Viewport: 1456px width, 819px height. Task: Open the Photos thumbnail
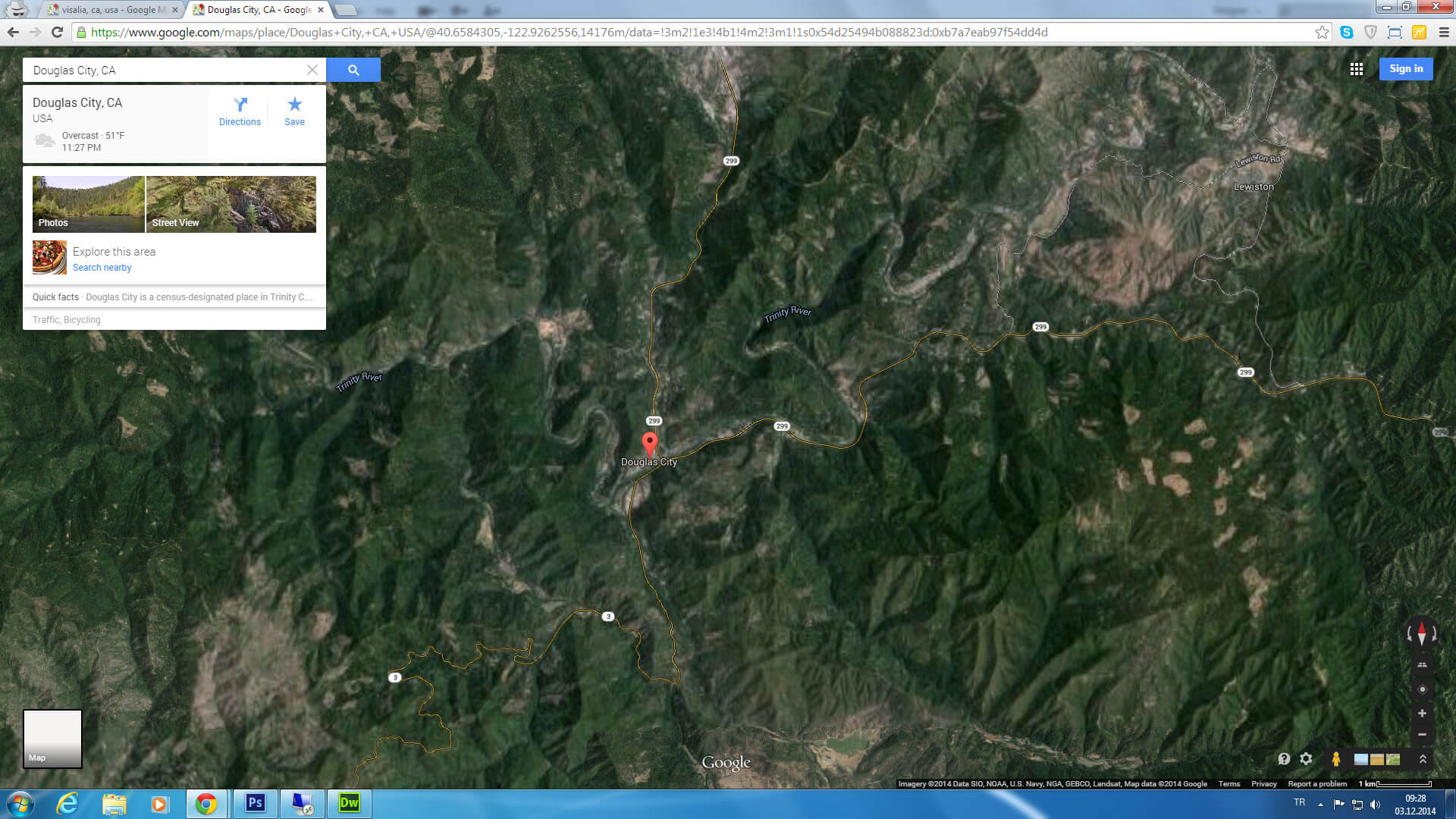click(88, 204)
